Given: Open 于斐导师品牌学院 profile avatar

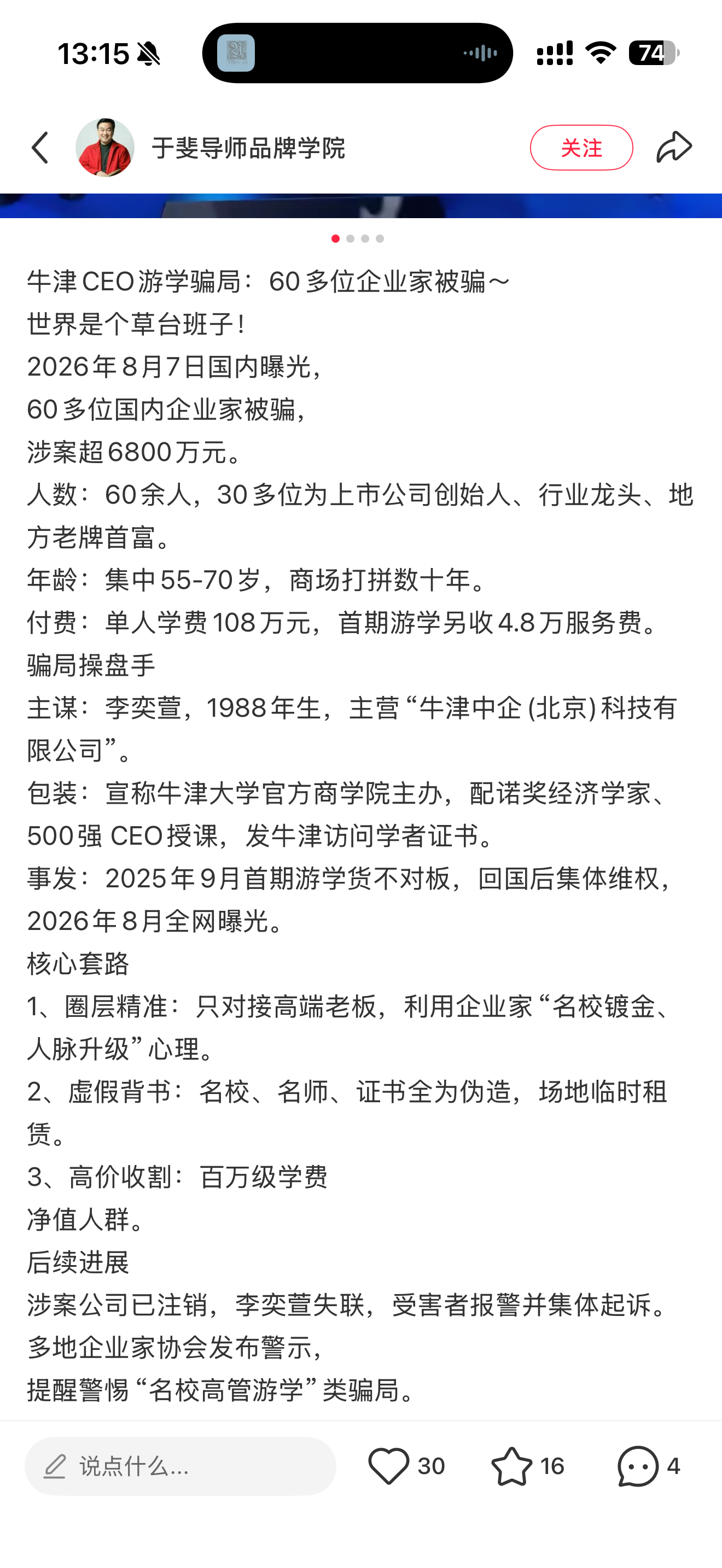Looking at the screenshot, I should 104,148.
